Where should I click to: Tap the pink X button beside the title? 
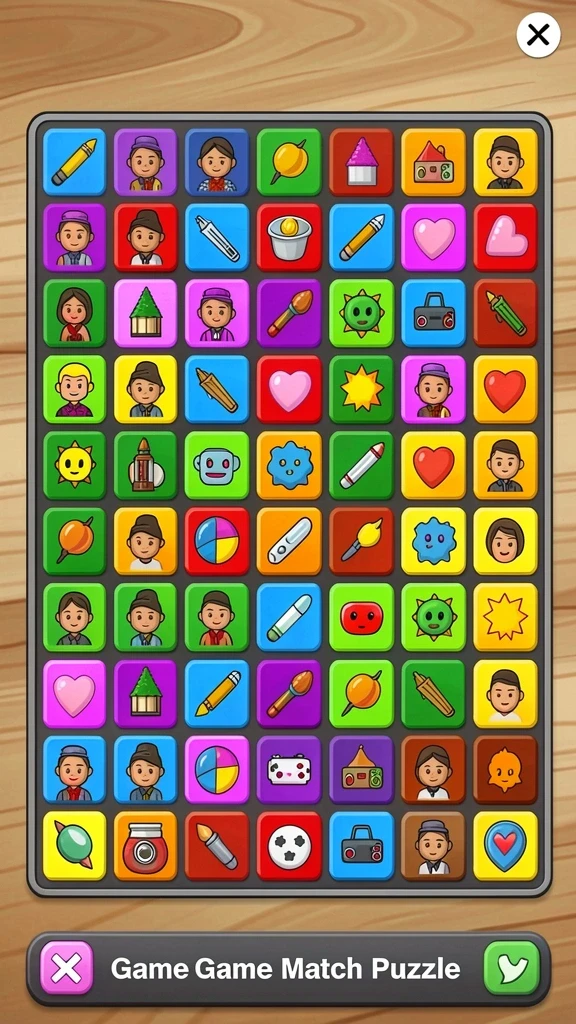(67, 968)
